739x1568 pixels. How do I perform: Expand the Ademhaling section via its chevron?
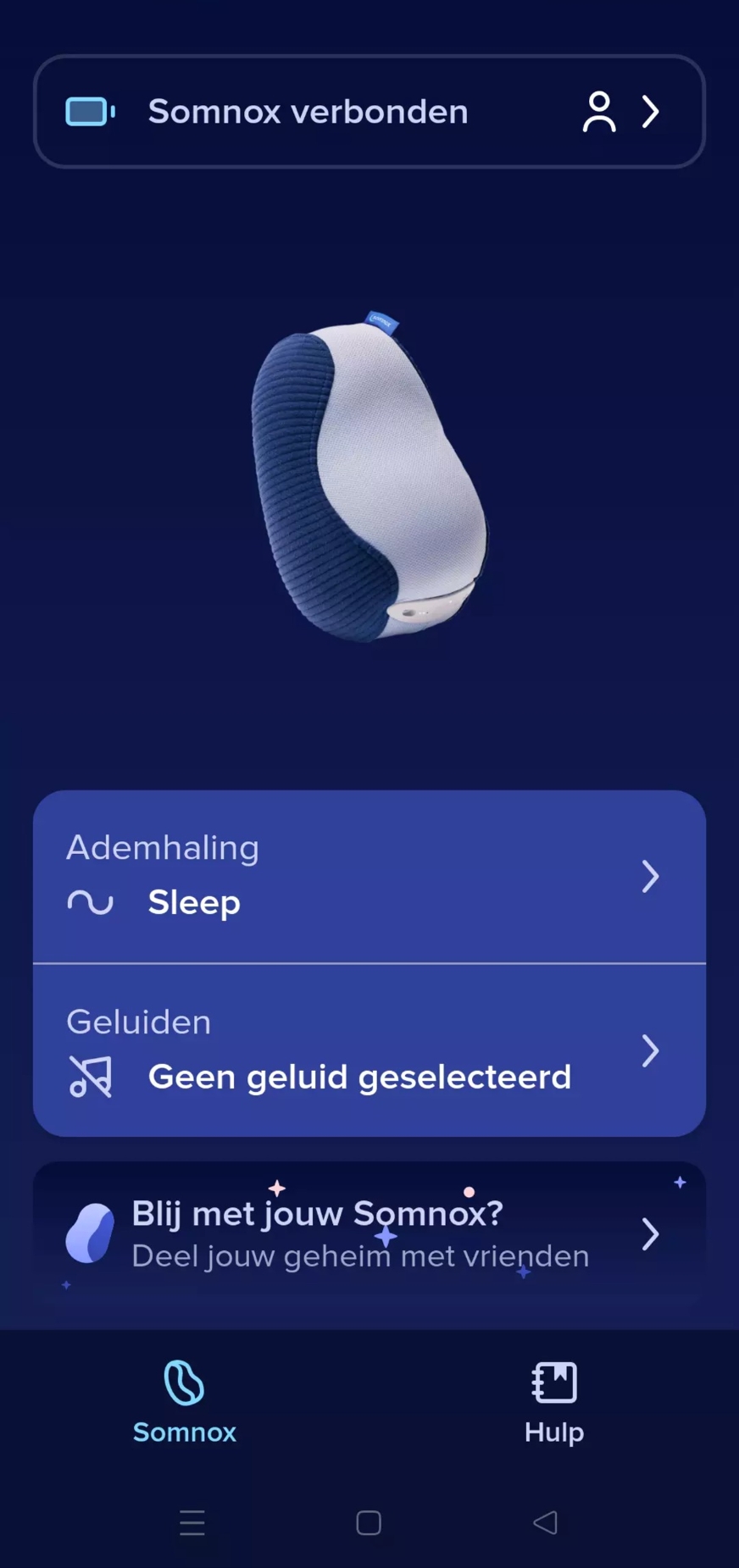650,877
